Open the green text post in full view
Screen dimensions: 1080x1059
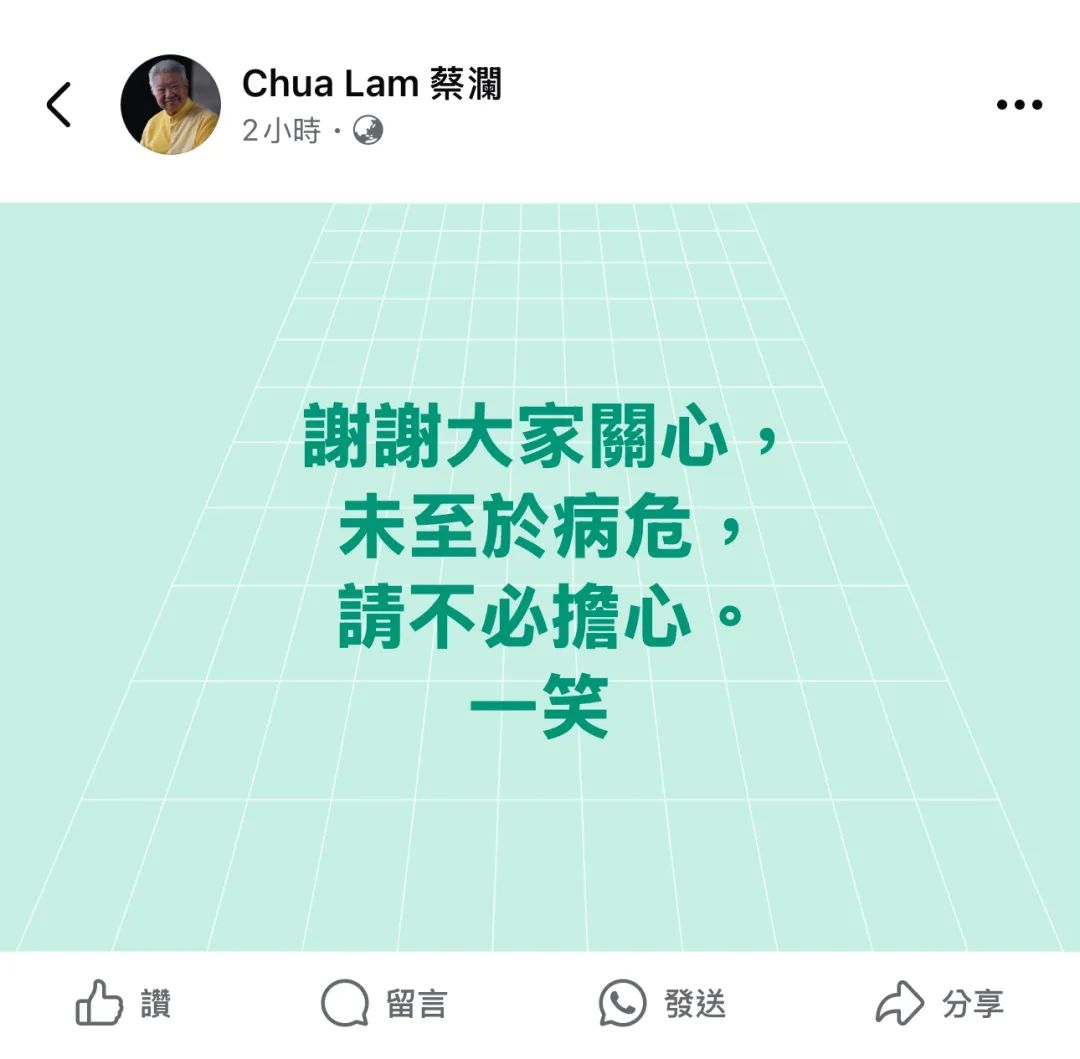tap(540, 576)
